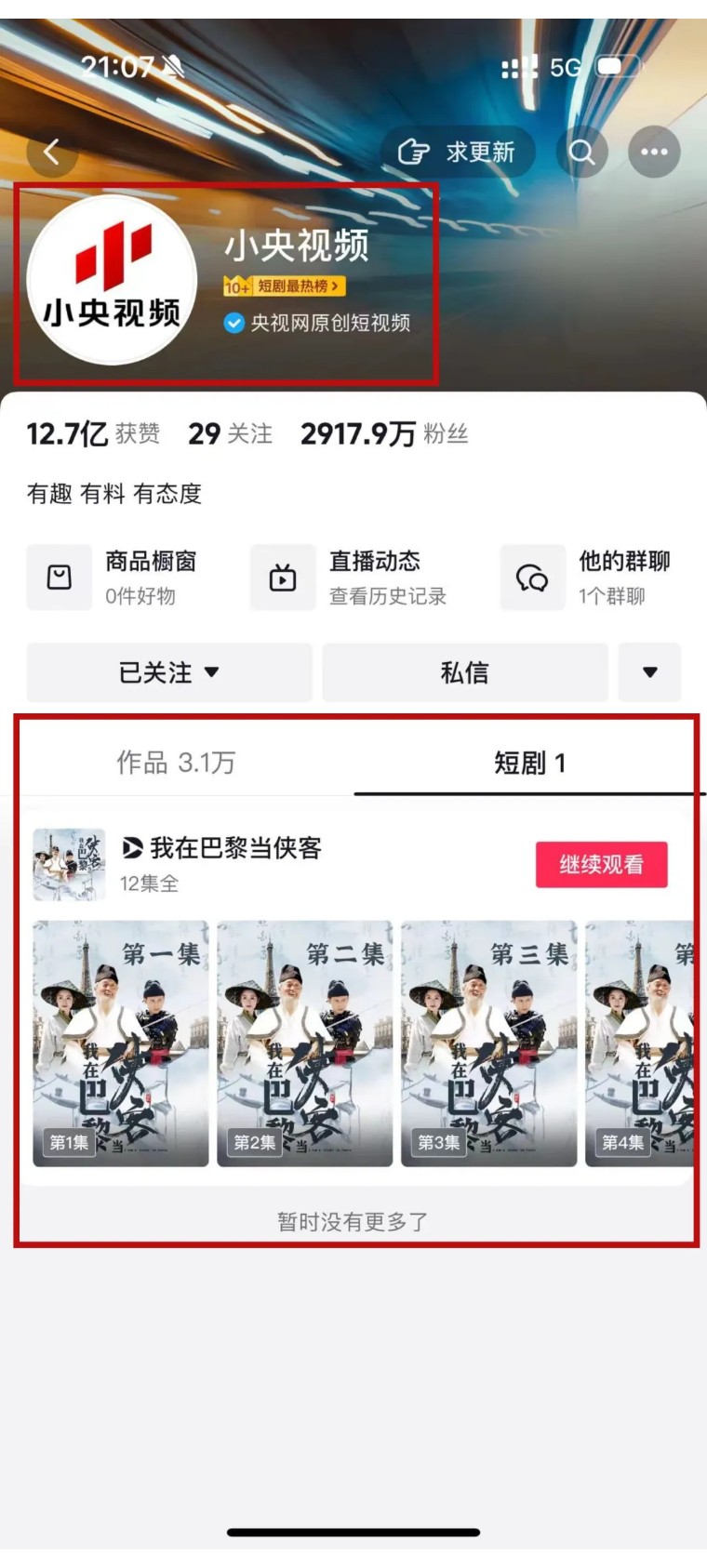Play episode 第3集
Image resolution: width=707 pixels, height=1568 pixels.
click(x=488, y=1043)
